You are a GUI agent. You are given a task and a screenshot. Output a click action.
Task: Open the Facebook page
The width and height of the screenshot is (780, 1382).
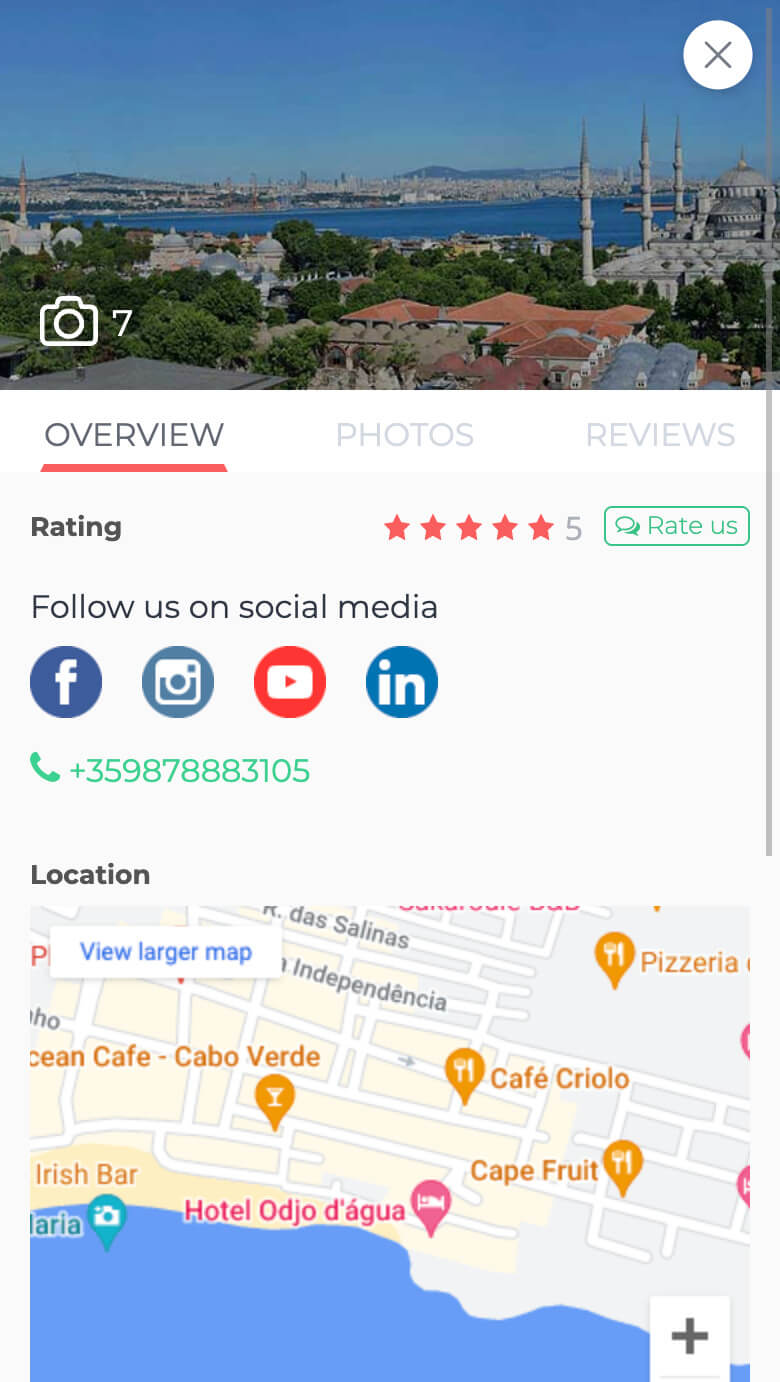pyautogui.click(x=66, y=682)
